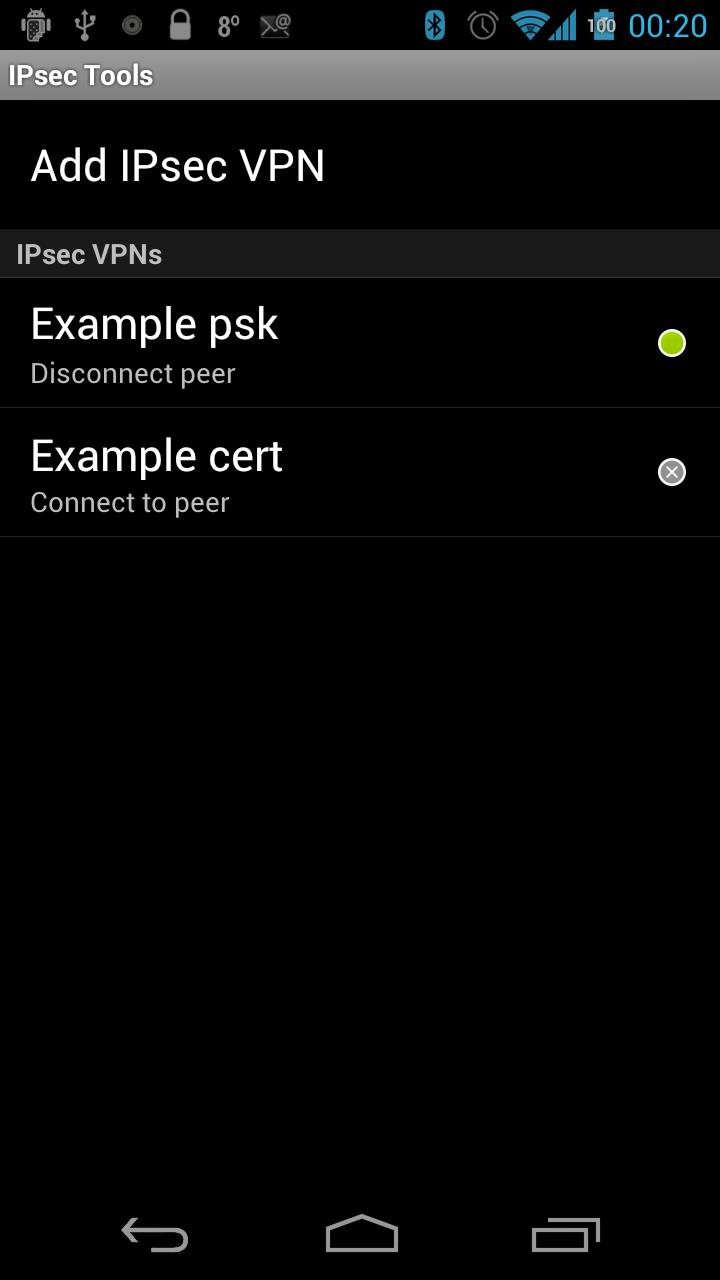720x1280 pixels.
Task: Open the recent apps view
Action: 565,1235
